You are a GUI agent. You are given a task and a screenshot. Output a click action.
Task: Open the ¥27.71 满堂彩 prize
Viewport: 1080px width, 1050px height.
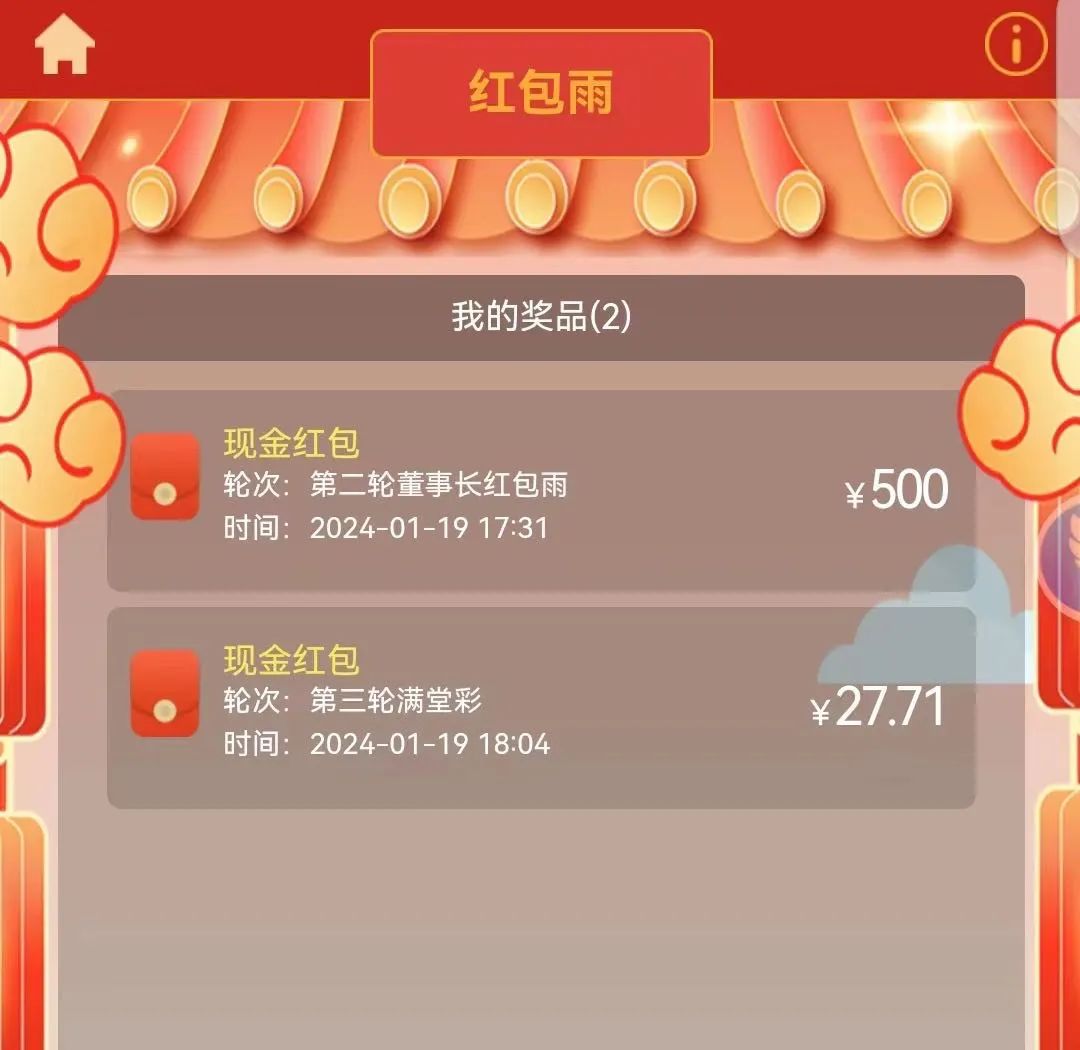click(x=540, y=707)
